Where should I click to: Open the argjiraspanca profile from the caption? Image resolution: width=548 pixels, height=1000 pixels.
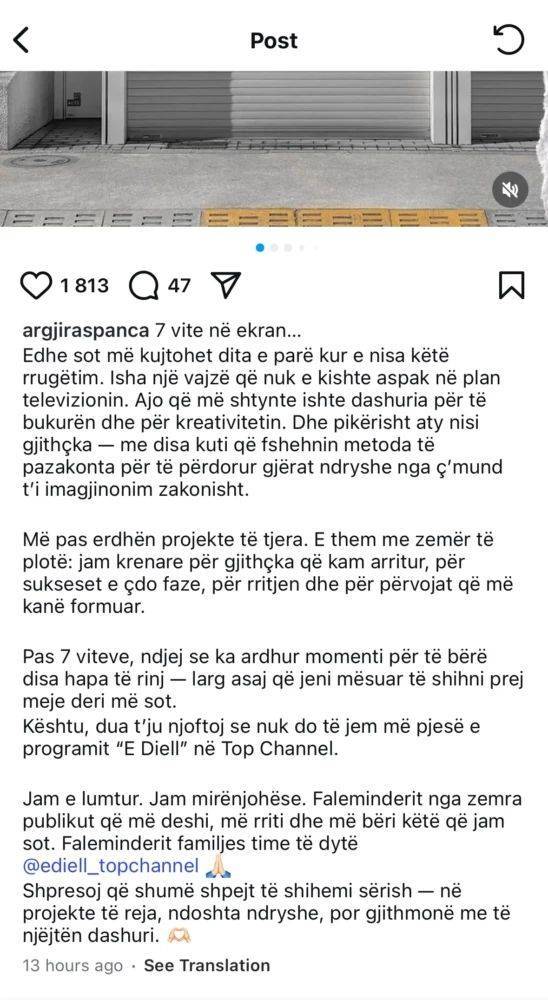pyautogui.click(x=85, y=332)
